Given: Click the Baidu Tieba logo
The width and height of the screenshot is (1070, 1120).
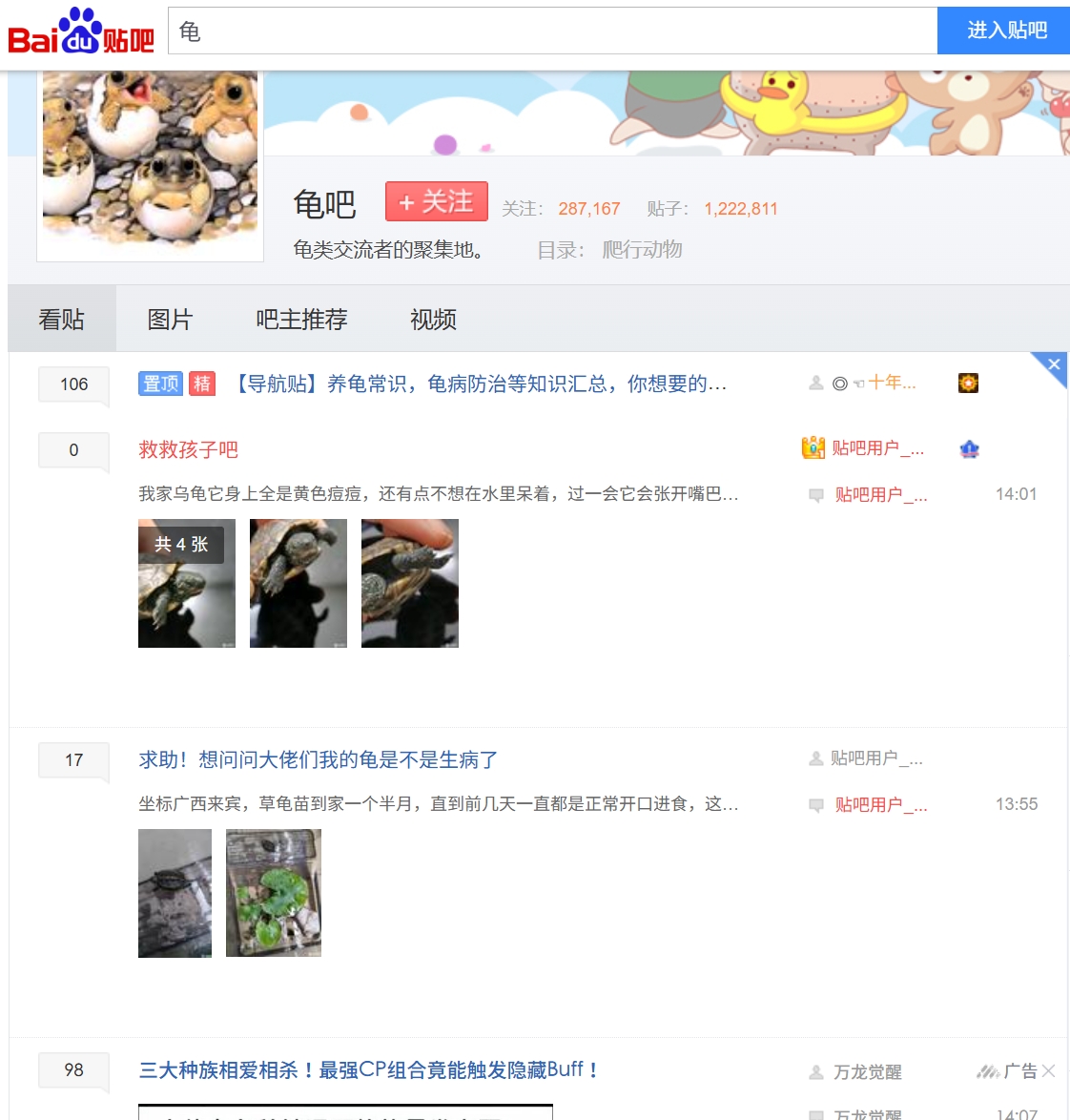Looking at the screenshot, I should (x=79, y=31).
